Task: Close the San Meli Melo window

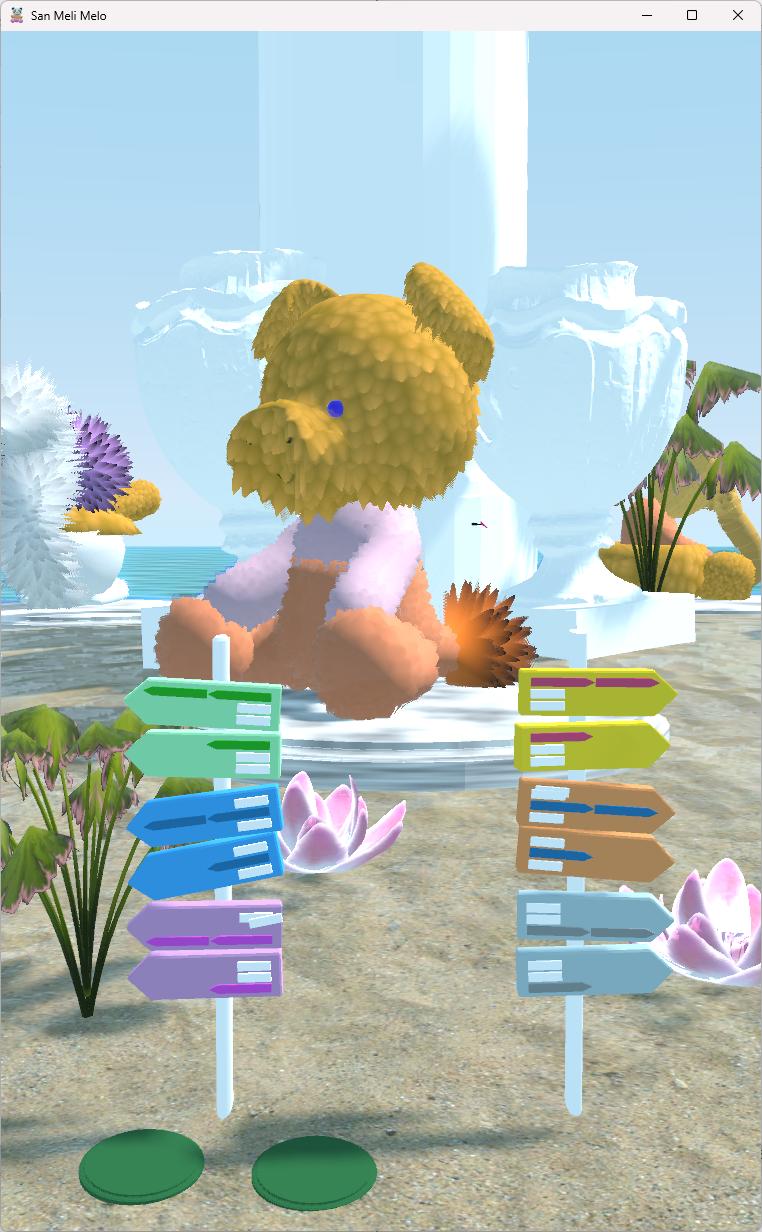Action: tap(738, 15)
